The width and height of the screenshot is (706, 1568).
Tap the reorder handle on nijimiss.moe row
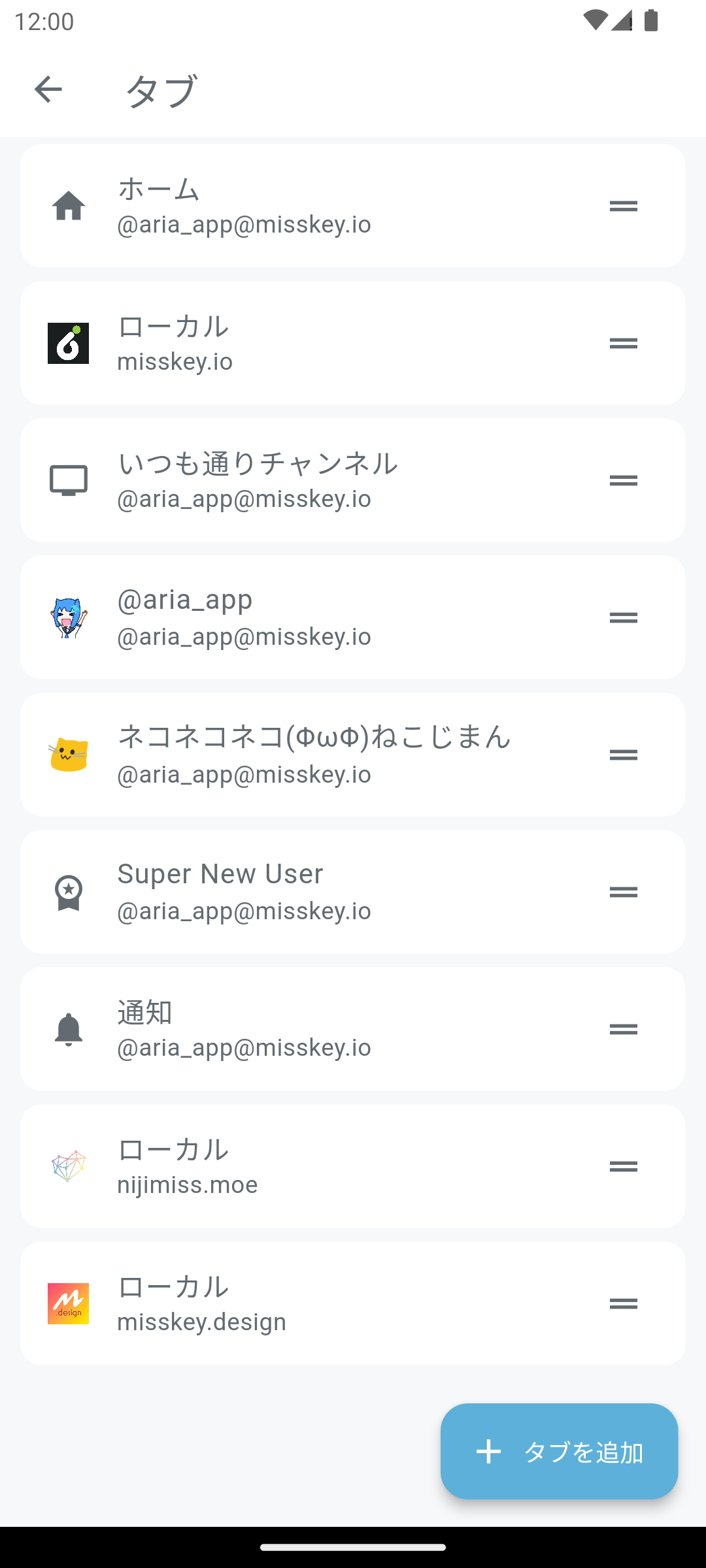coord(623,1166)
